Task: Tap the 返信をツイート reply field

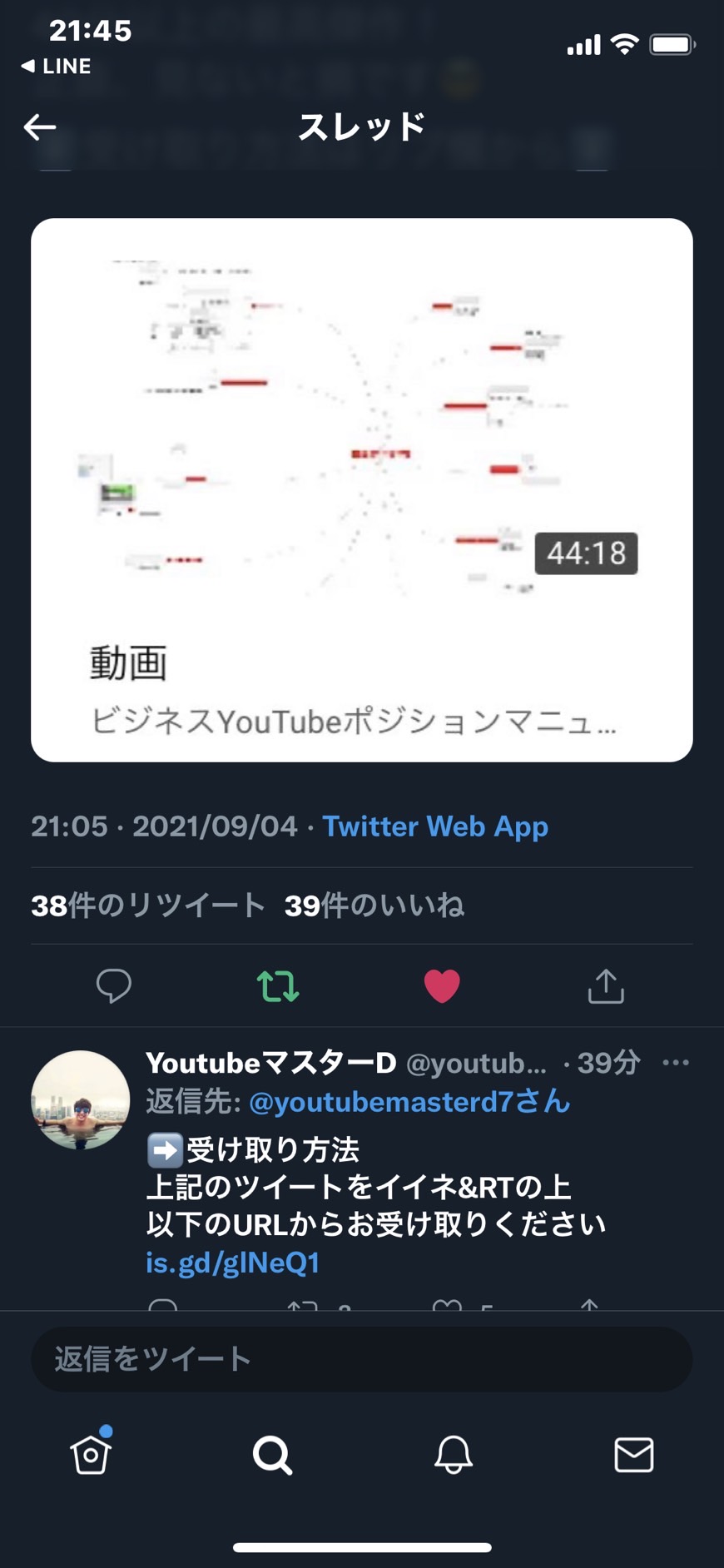Action: pyautogui.click(x=362, y=1359)
